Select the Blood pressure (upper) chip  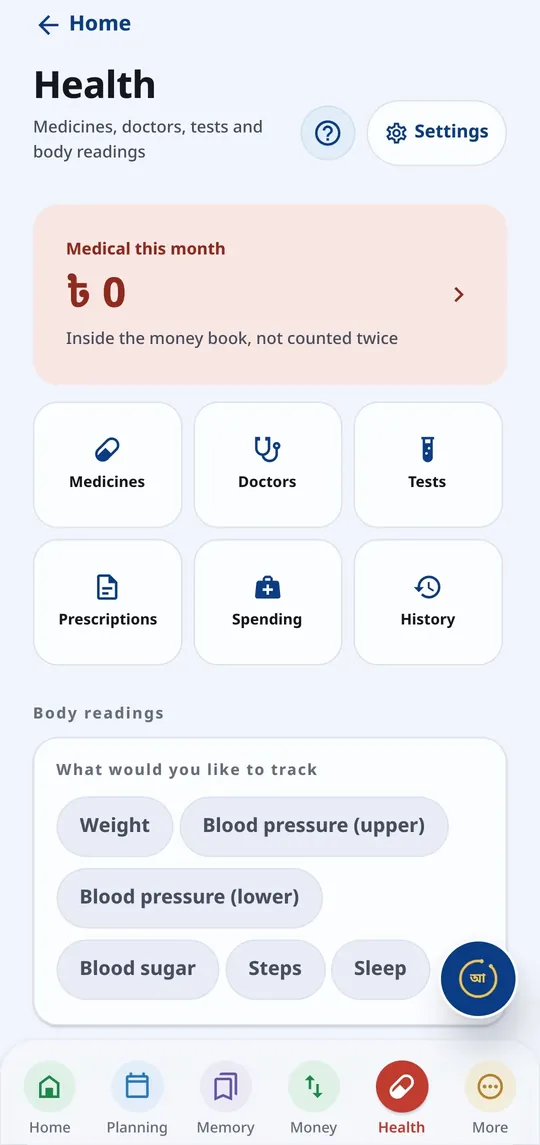314,826
